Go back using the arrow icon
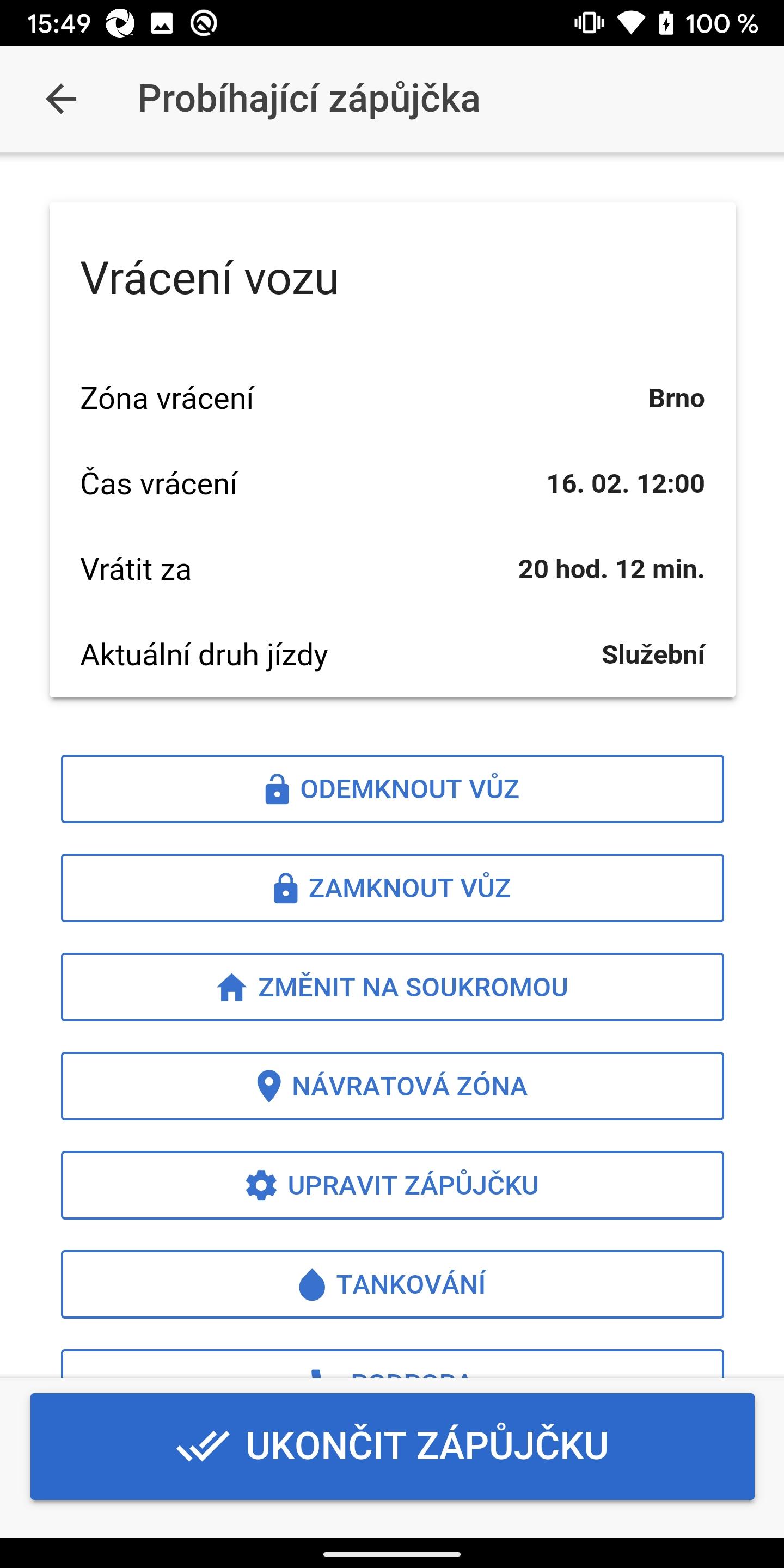 [62, 99]
